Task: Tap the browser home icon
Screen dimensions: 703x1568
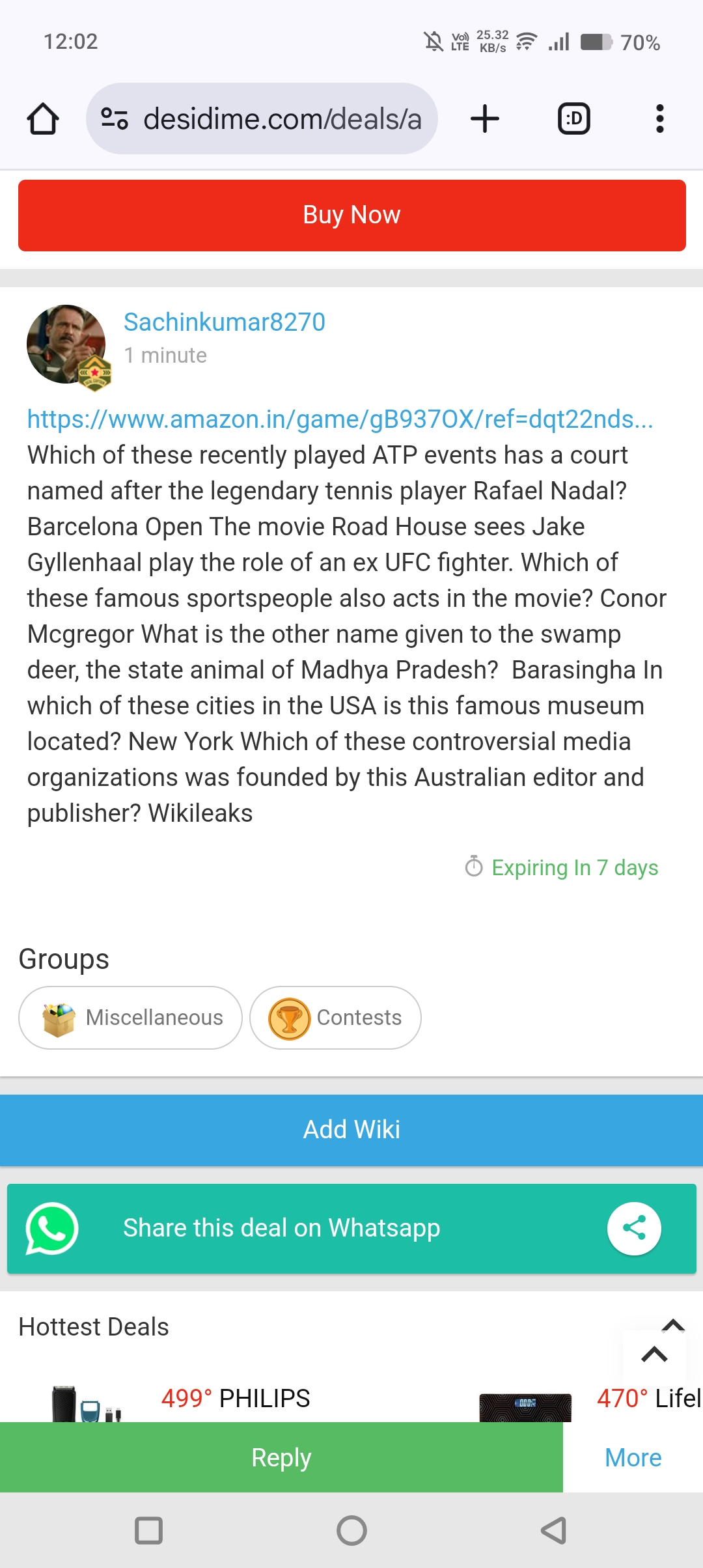Action: [43, 119]
